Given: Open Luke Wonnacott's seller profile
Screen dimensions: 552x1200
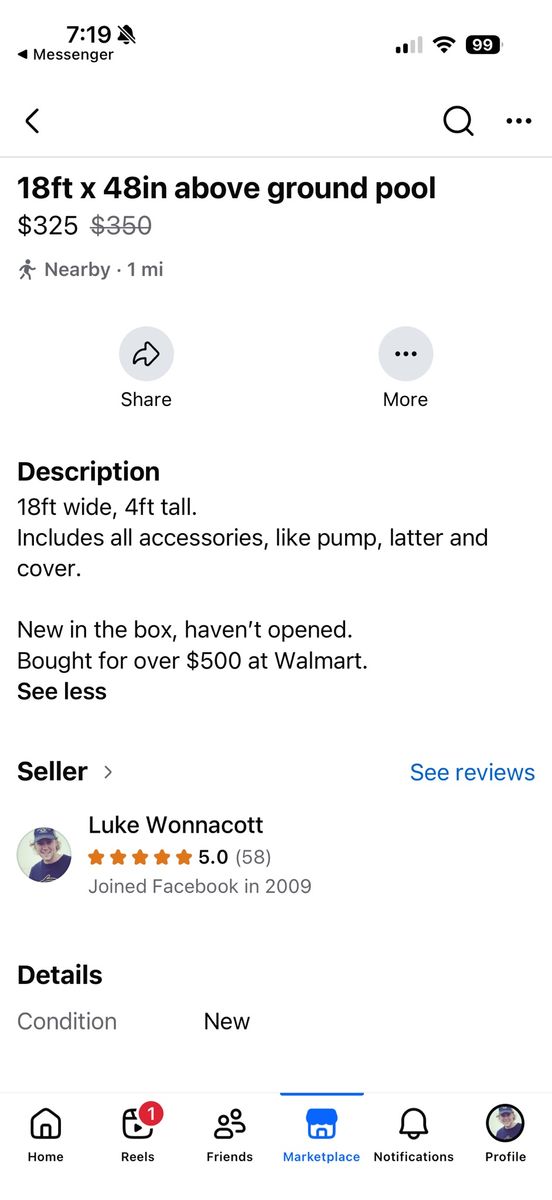Looking at the screenshot, I should (x=176, y=825).
